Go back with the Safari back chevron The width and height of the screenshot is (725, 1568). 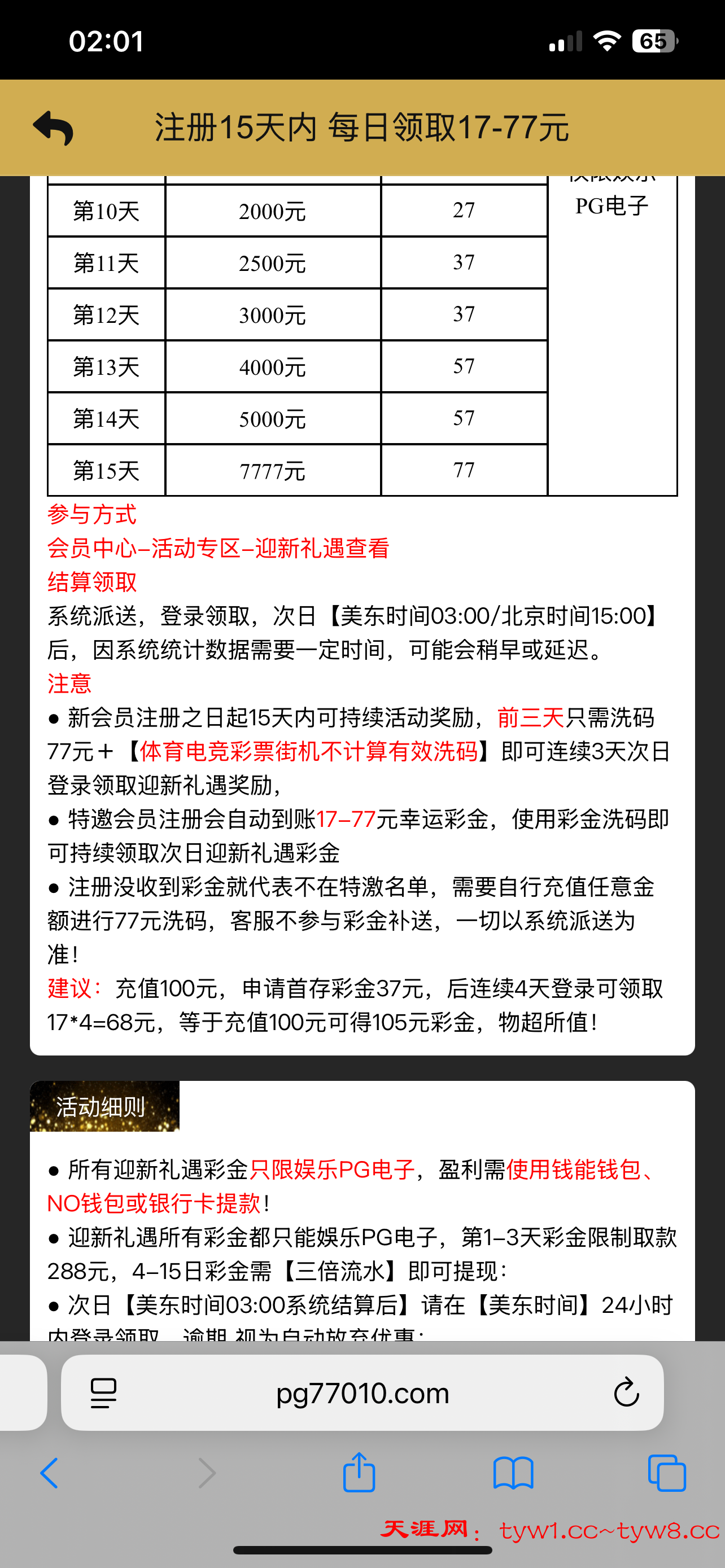coord(50,1474)
